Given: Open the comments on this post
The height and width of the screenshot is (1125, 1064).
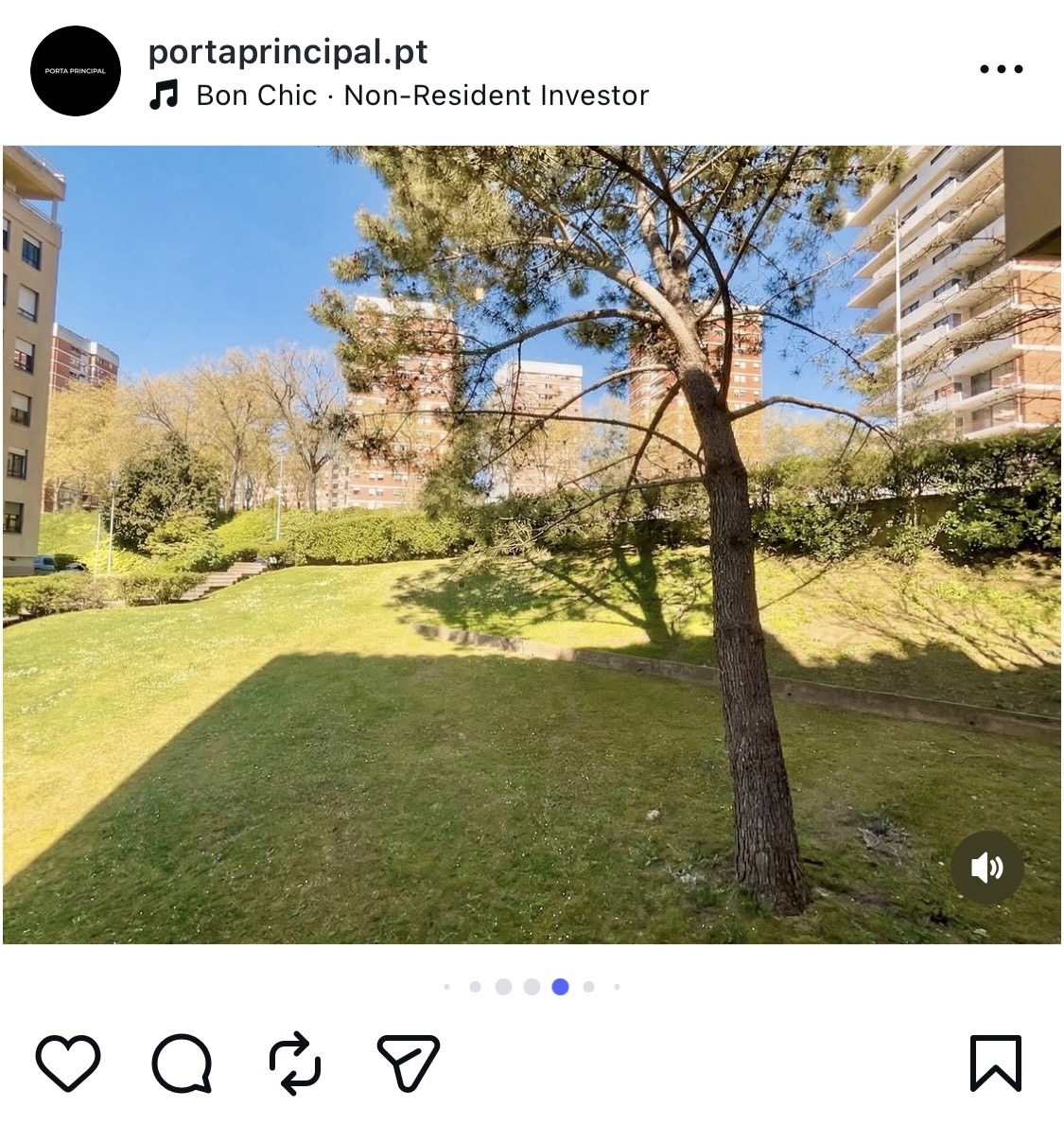Looking at the screenshot, I should tap(181, 1063).
